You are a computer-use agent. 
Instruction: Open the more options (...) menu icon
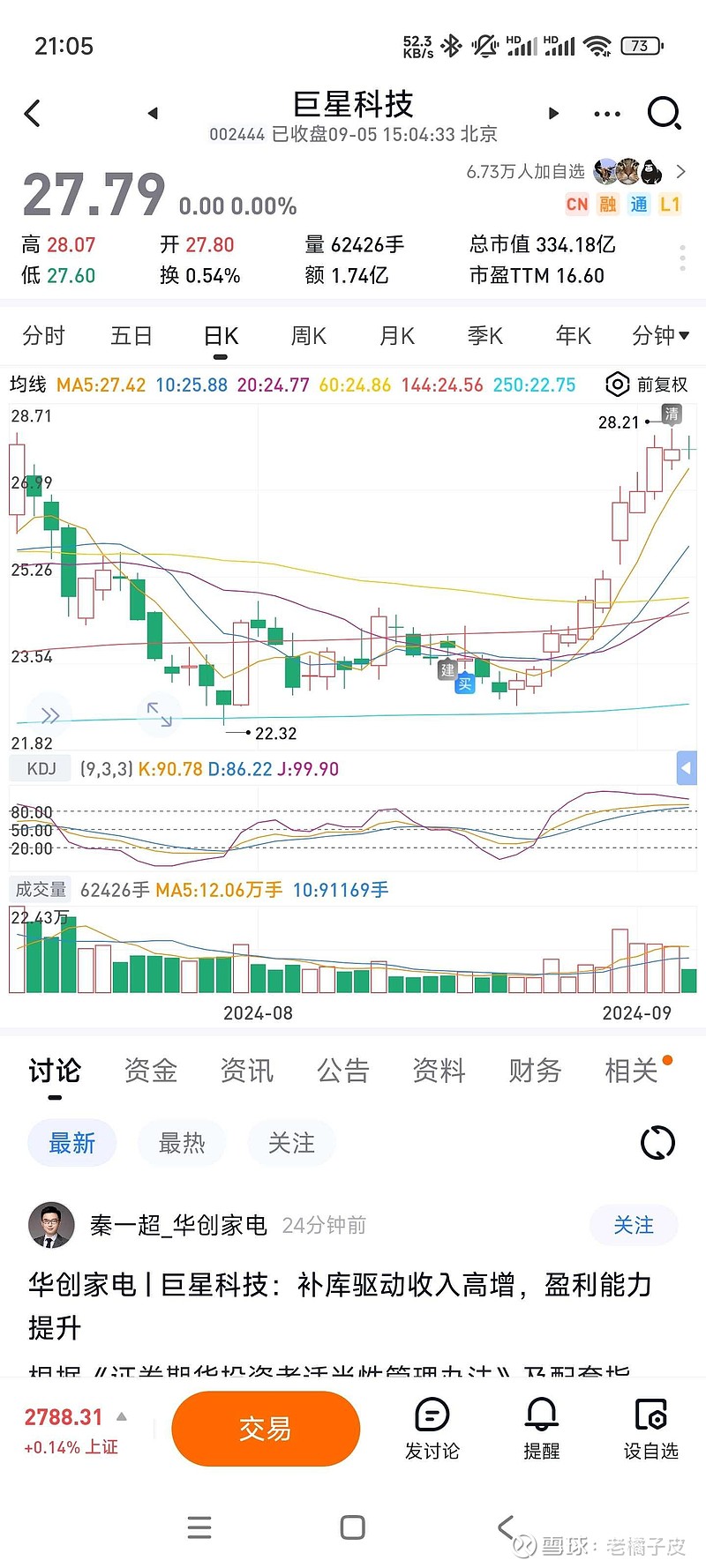coord(607,114)
